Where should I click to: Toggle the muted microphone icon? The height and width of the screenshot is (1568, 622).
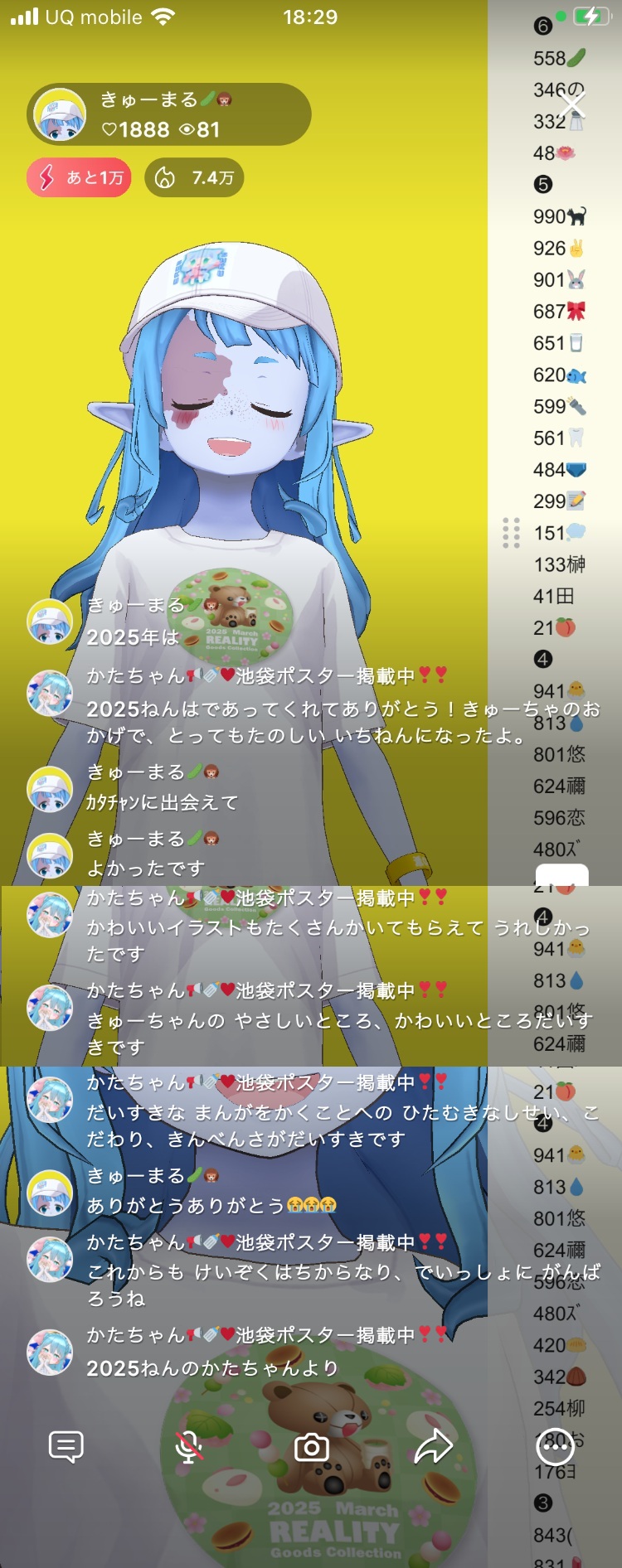(x=189, y=1447)
